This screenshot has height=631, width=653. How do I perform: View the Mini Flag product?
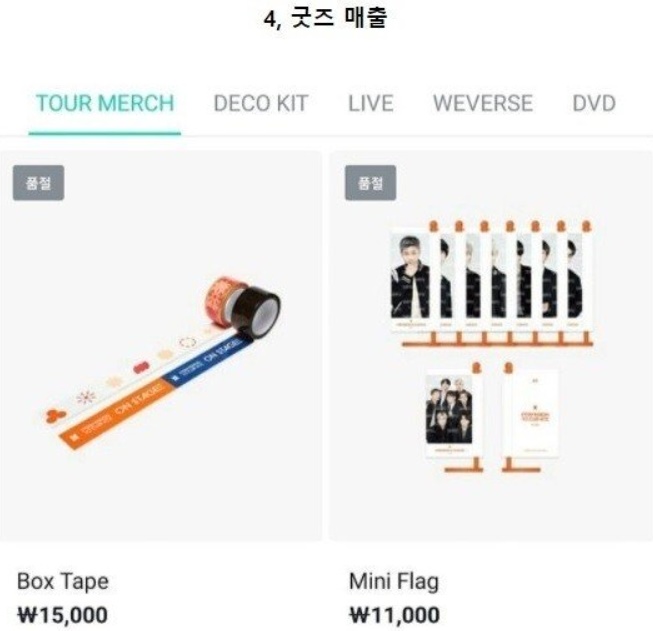[x=490, y=346]
